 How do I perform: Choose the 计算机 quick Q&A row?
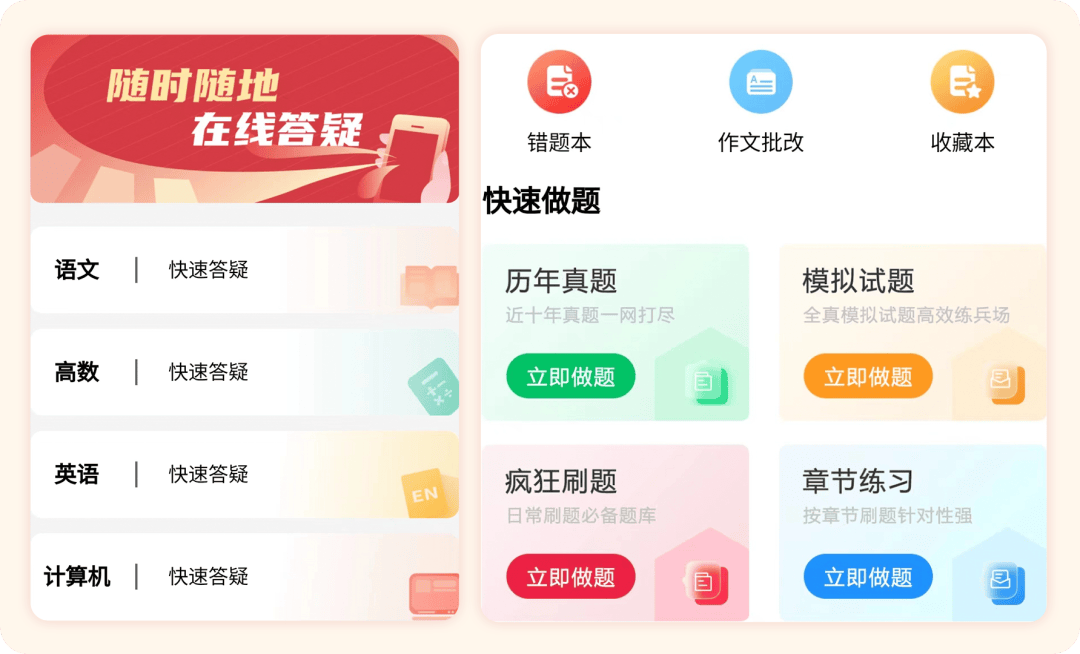(245, 576)
